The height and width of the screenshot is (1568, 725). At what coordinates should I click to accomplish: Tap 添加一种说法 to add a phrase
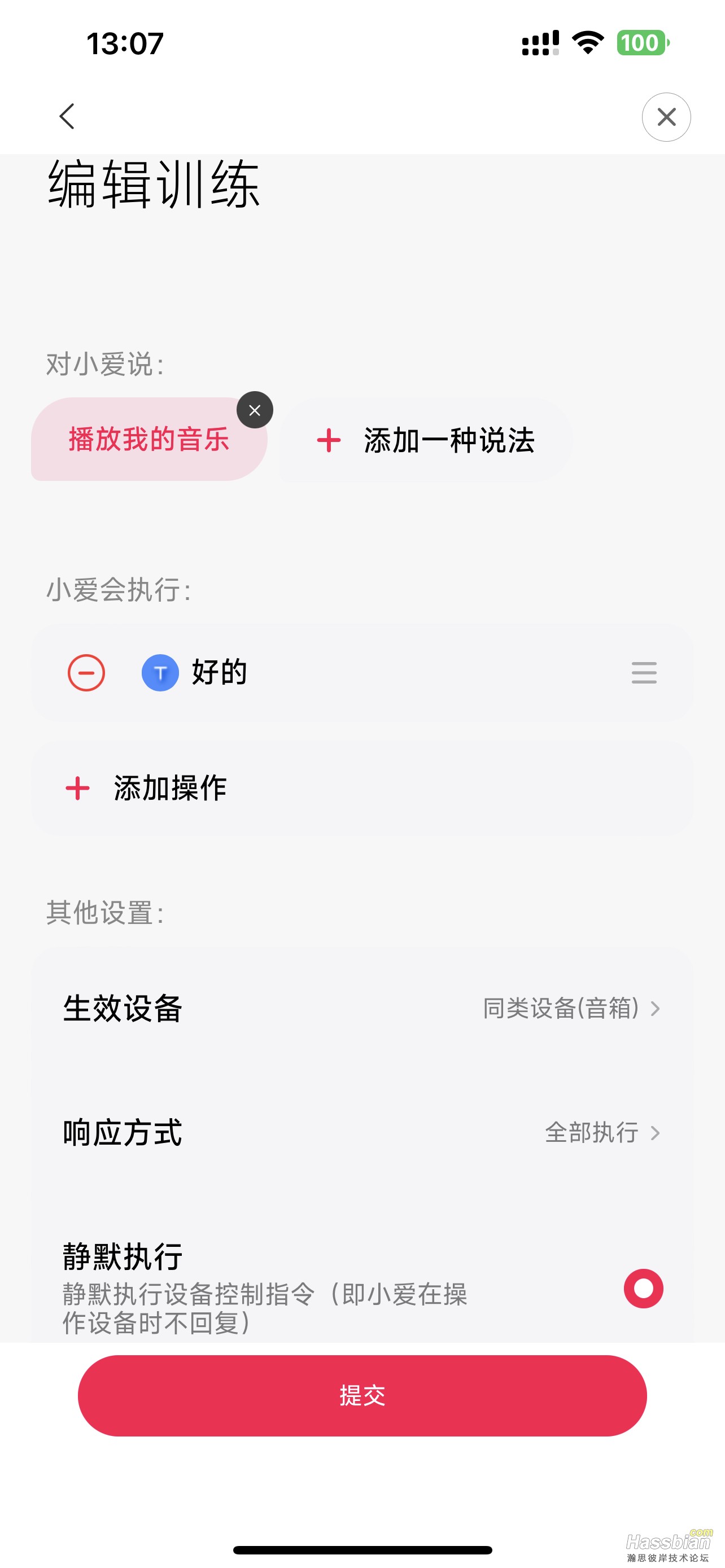click(426, 440)
